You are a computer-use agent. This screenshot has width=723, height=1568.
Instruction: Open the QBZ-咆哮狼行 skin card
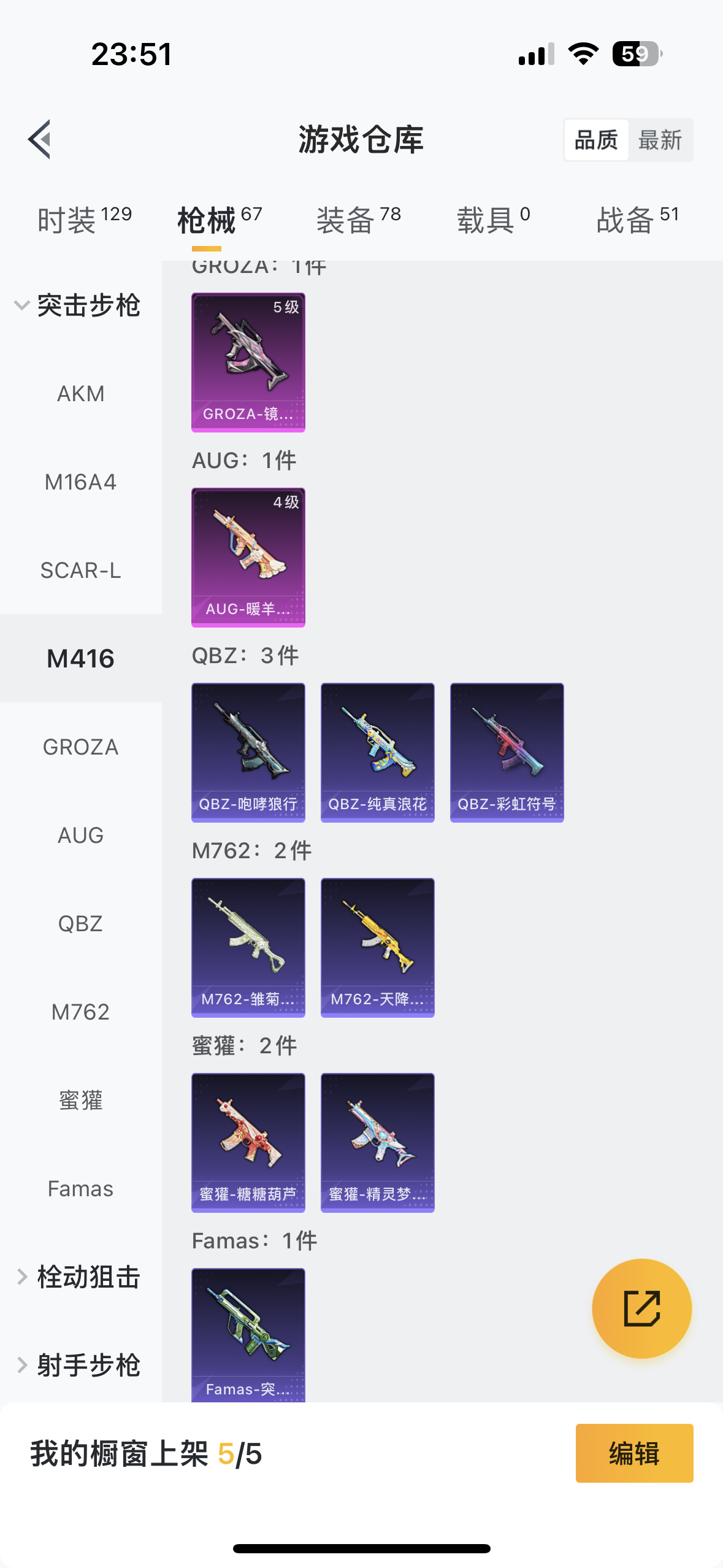pyautogui.click(x=248, y=753)
